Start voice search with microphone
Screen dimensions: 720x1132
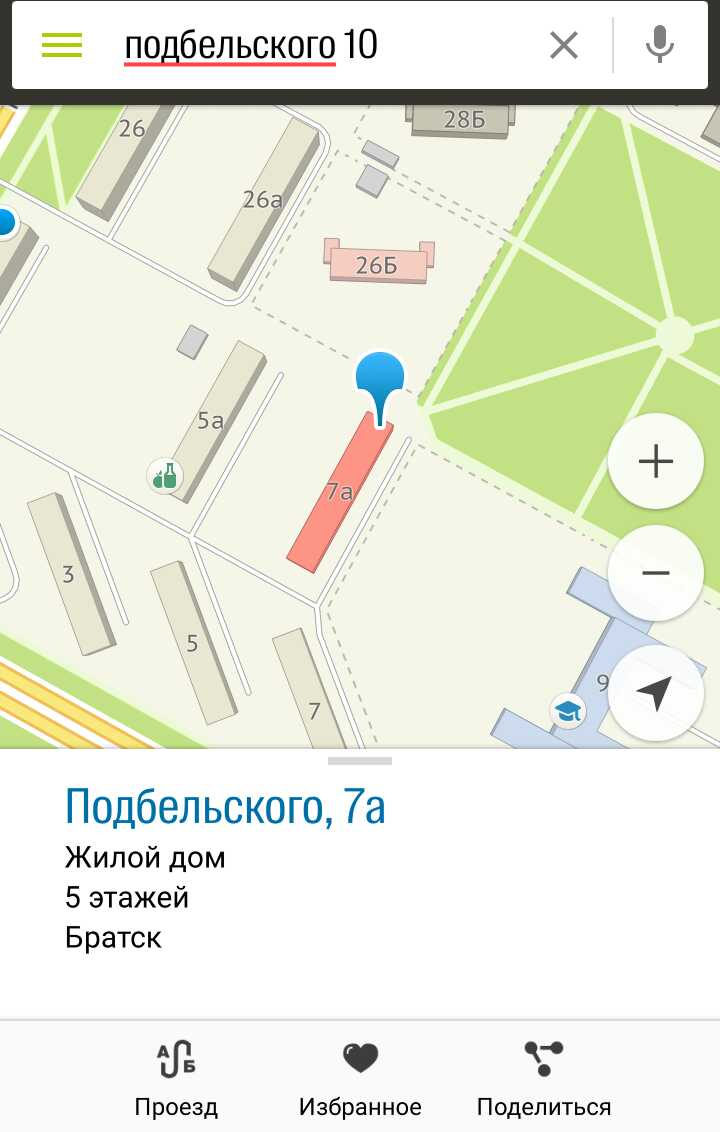[659, 45]
